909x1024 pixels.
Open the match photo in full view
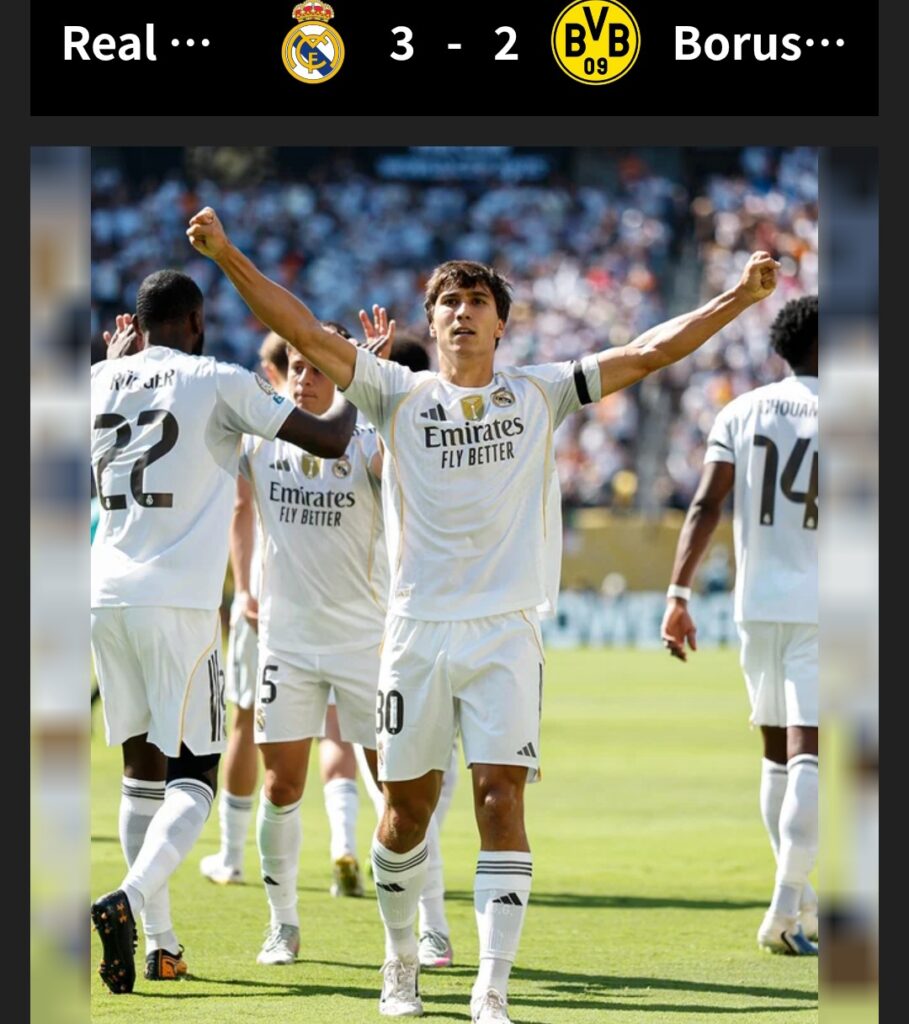(454, 585)
